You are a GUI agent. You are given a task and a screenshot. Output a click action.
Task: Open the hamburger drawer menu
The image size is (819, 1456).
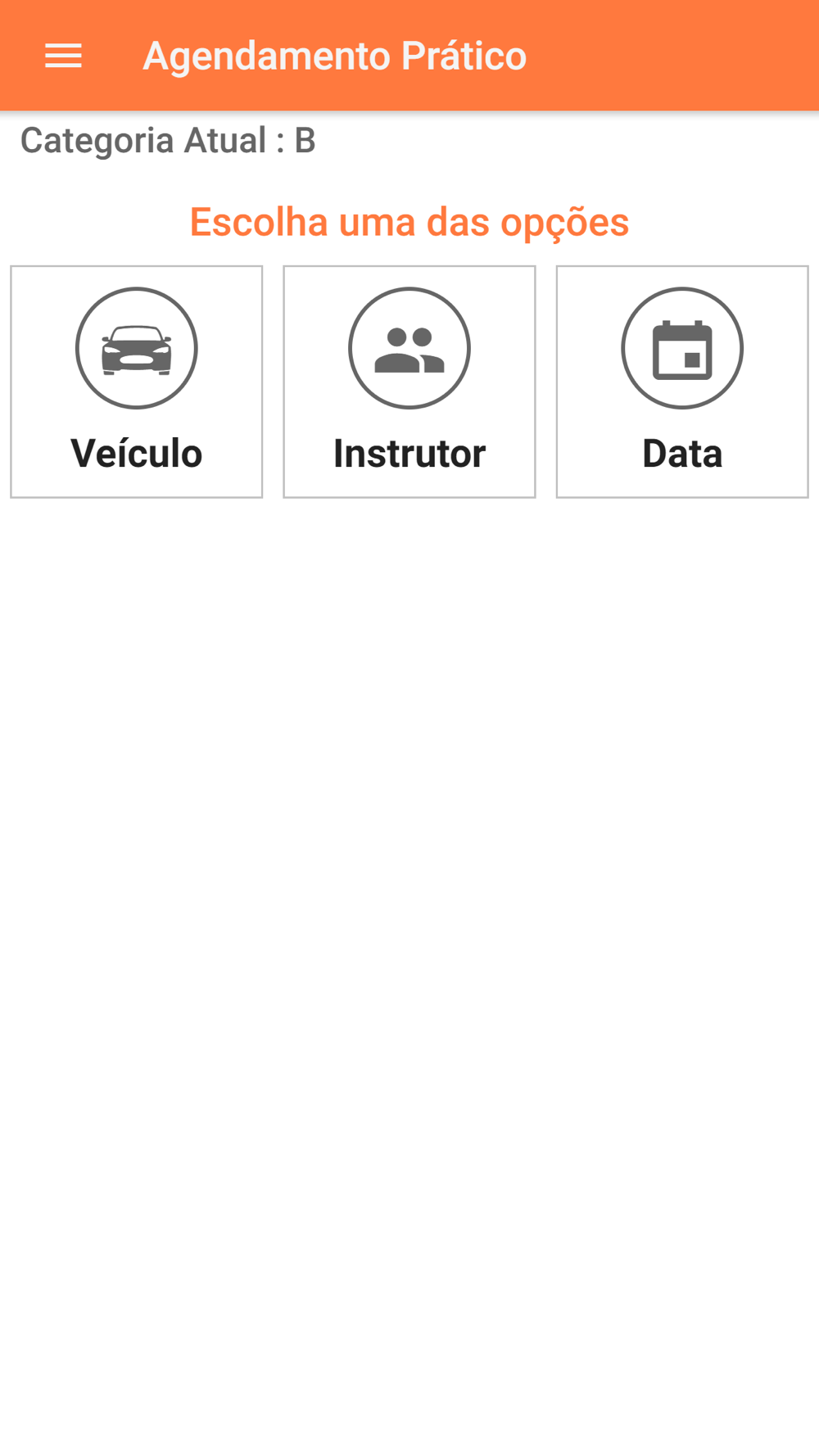pyautogui.click(x=63, y=56)
